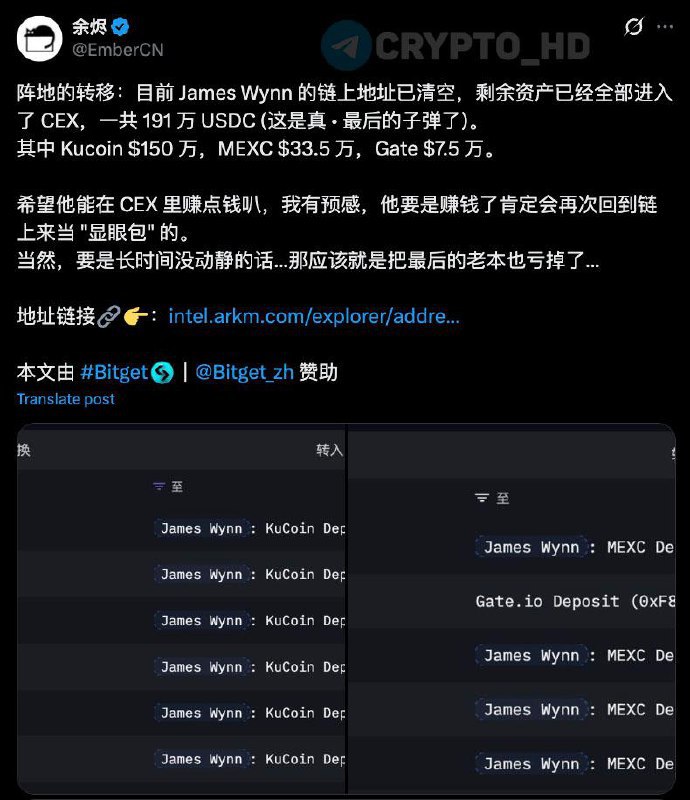690x800 pixels.
Task: Tap Translate post
Action: (x=66, y=399)
